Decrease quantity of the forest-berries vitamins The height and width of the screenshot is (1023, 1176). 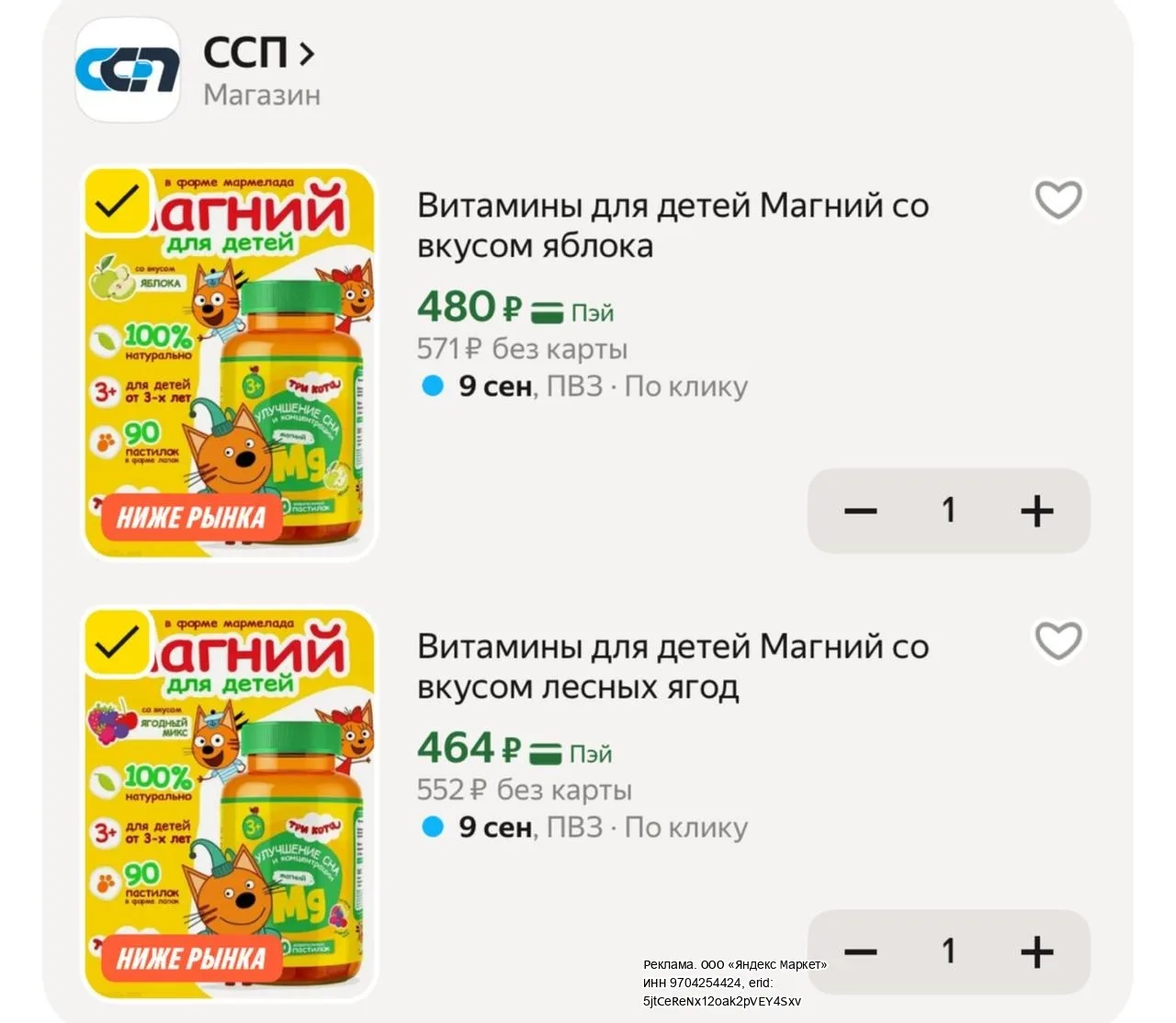point(860,951)
